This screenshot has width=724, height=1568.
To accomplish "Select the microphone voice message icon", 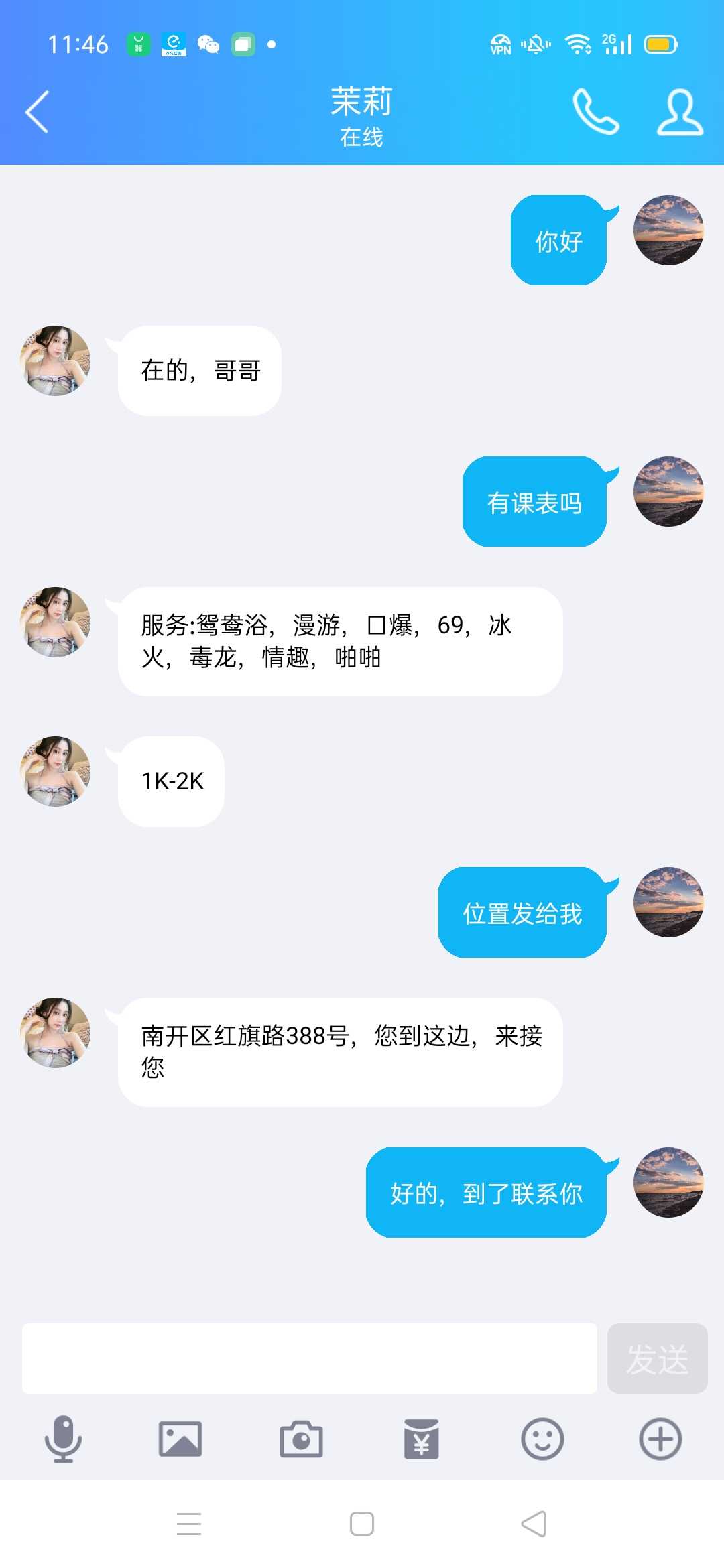I will [x=63, y=1438].
